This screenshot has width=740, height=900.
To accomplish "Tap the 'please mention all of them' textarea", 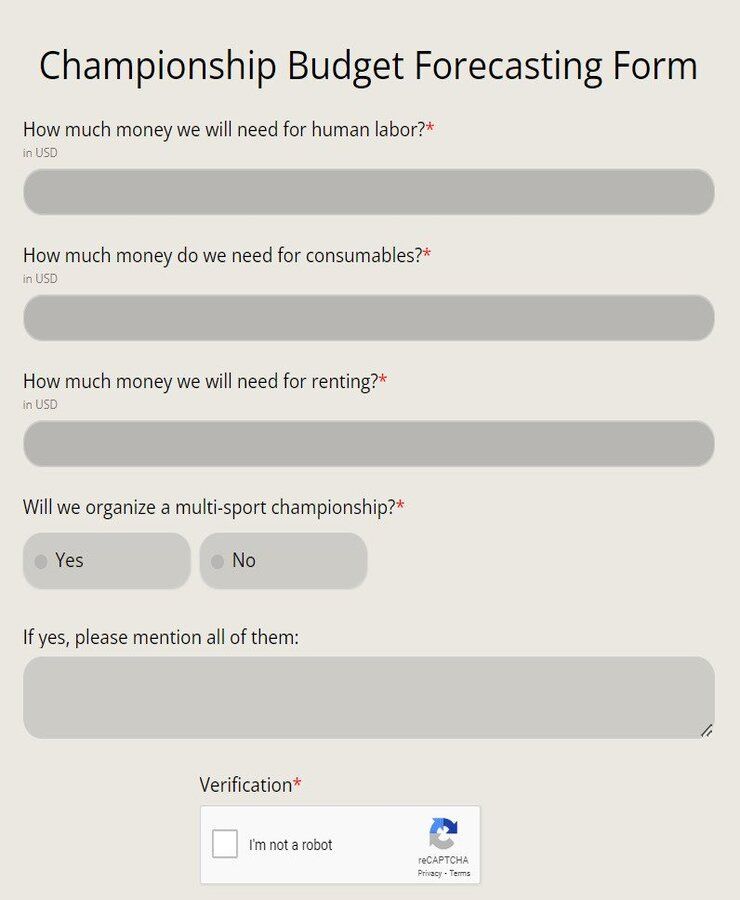I will [x=368, y=698].
